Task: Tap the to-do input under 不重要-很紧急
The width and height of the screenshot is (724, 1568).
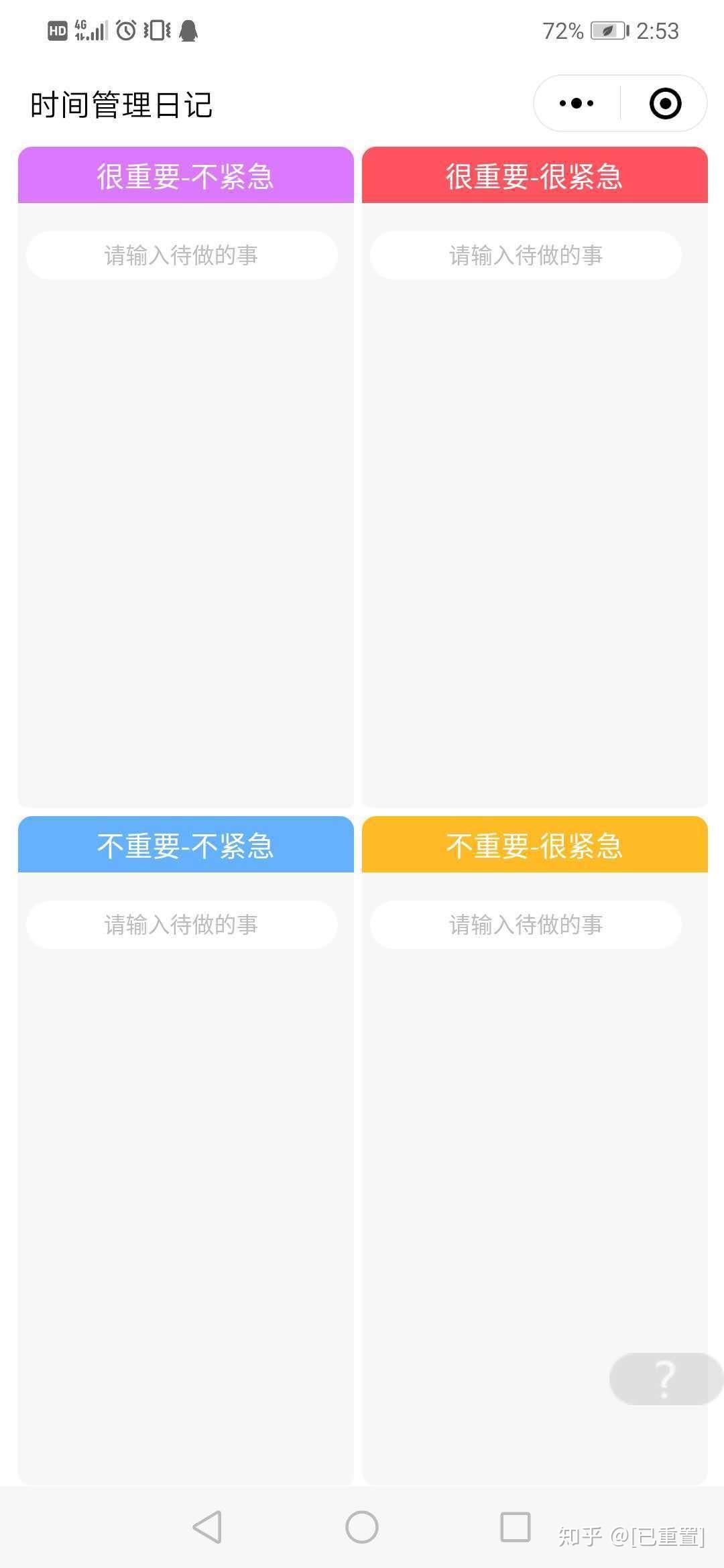Action: tap(526, 925)
